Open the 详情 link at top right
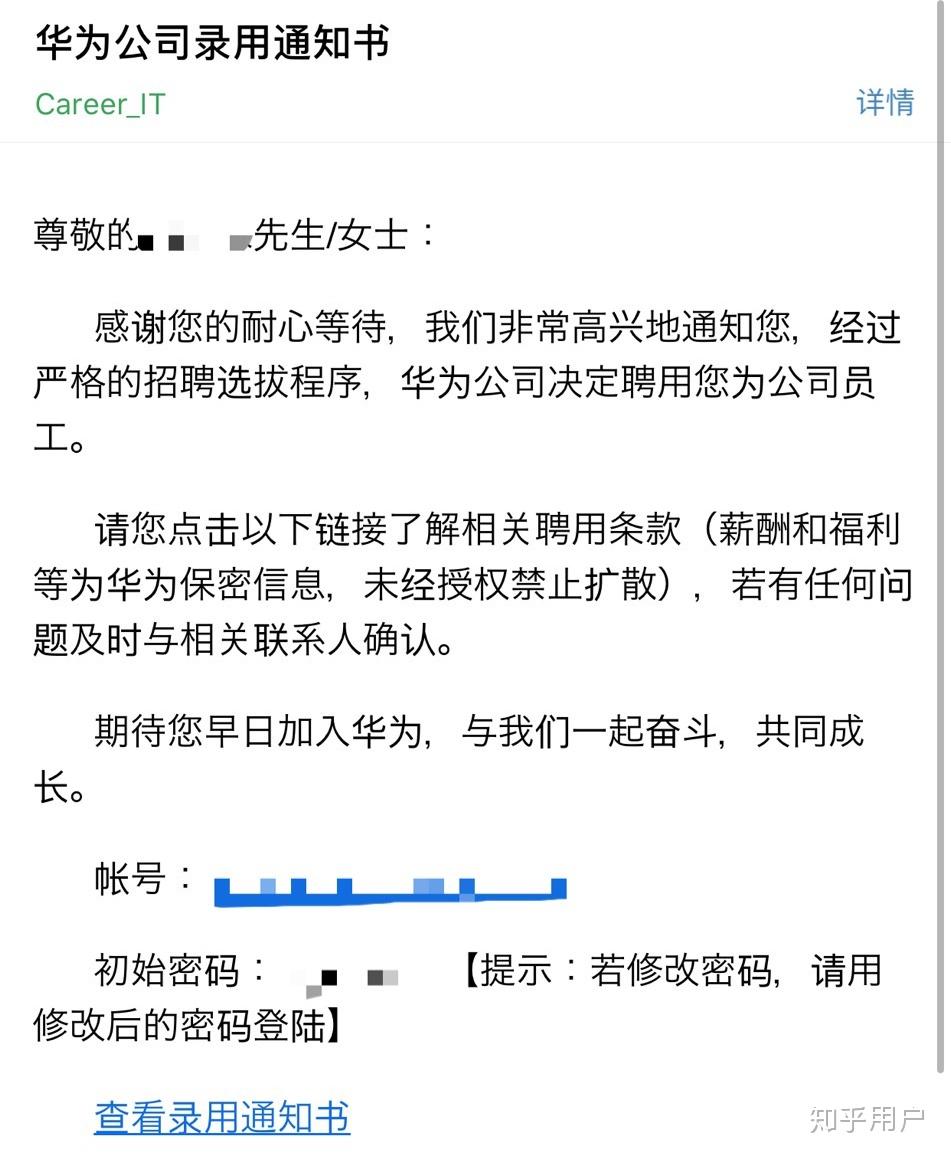951x1153 pixels. [x=884, y=104]
